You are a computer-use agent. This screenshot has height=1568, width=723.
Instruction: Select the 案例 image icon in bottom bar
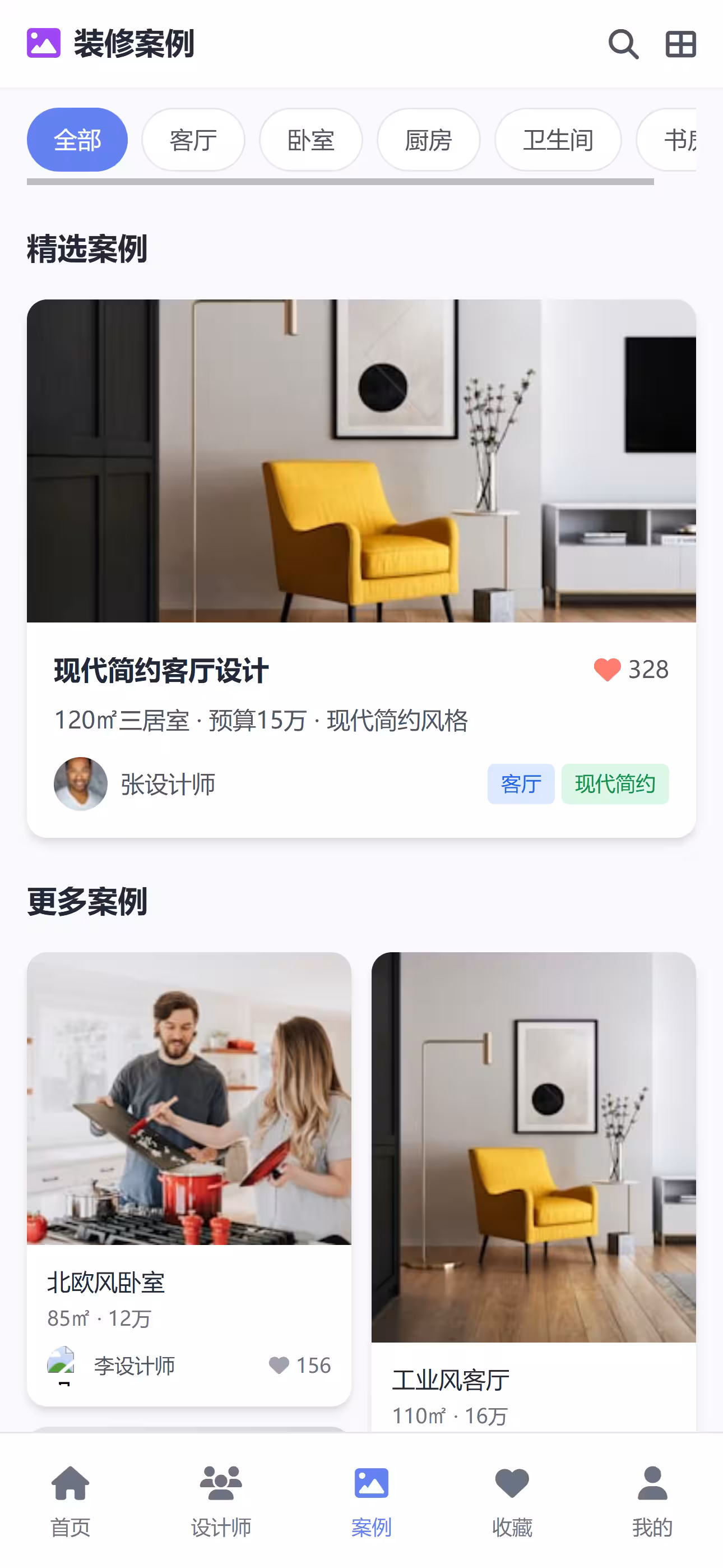coord(370,1485)
